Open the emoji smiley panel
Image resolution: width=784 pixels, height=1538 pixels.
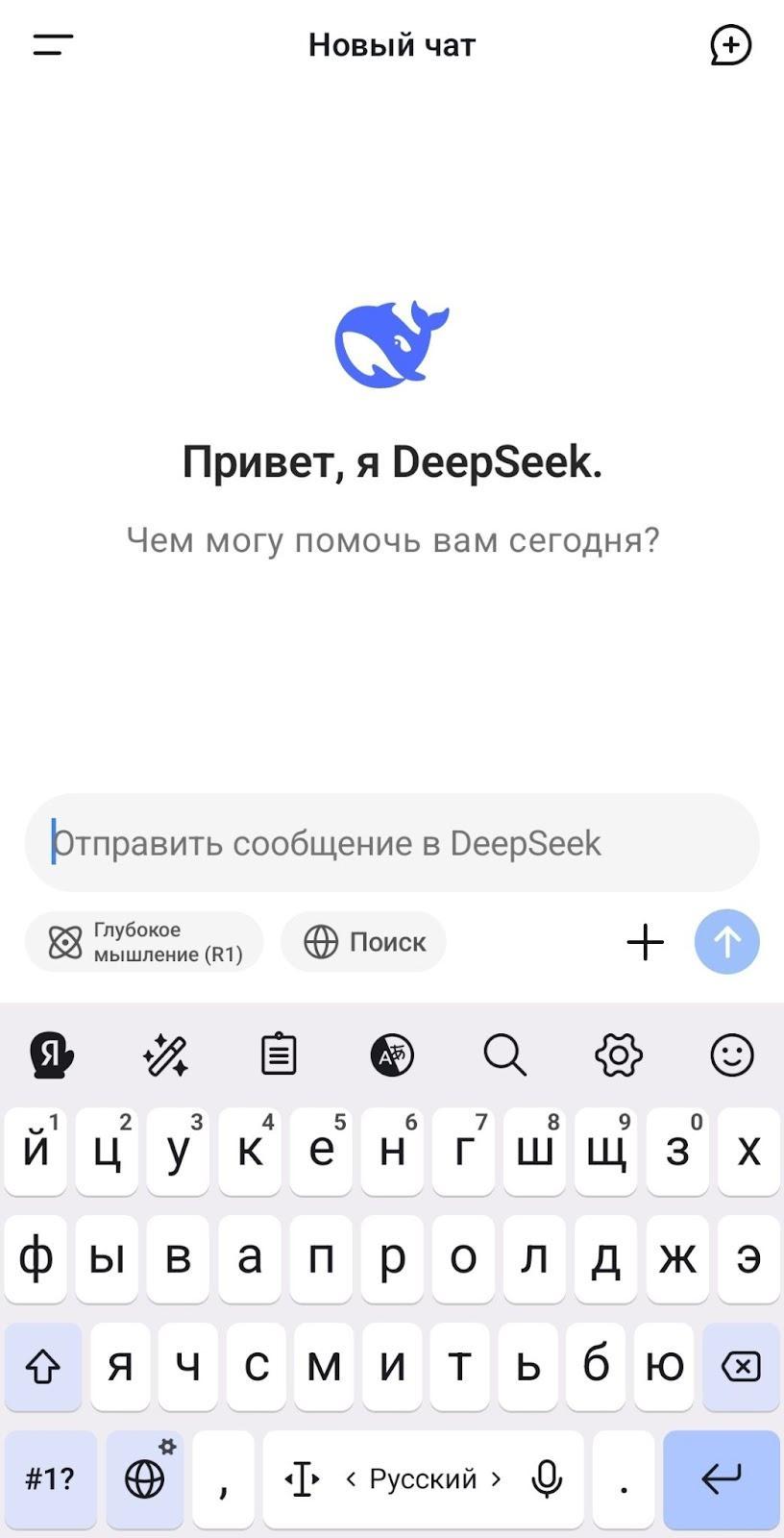(x=732, y=1055)
